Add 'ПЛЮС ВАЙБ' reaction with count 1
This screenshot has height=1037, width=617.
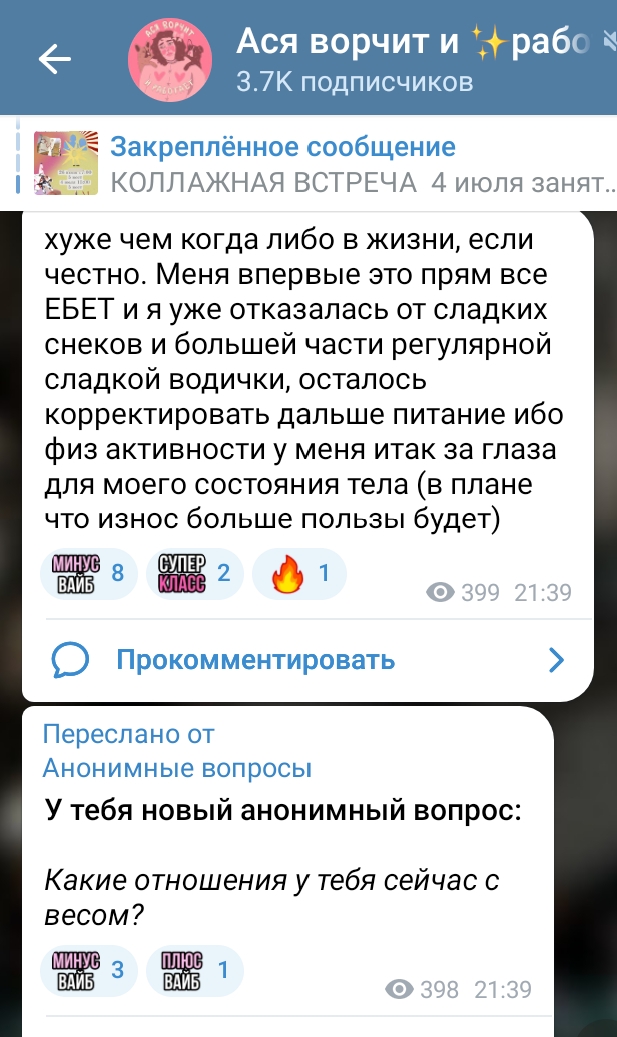tap(194, 970)
